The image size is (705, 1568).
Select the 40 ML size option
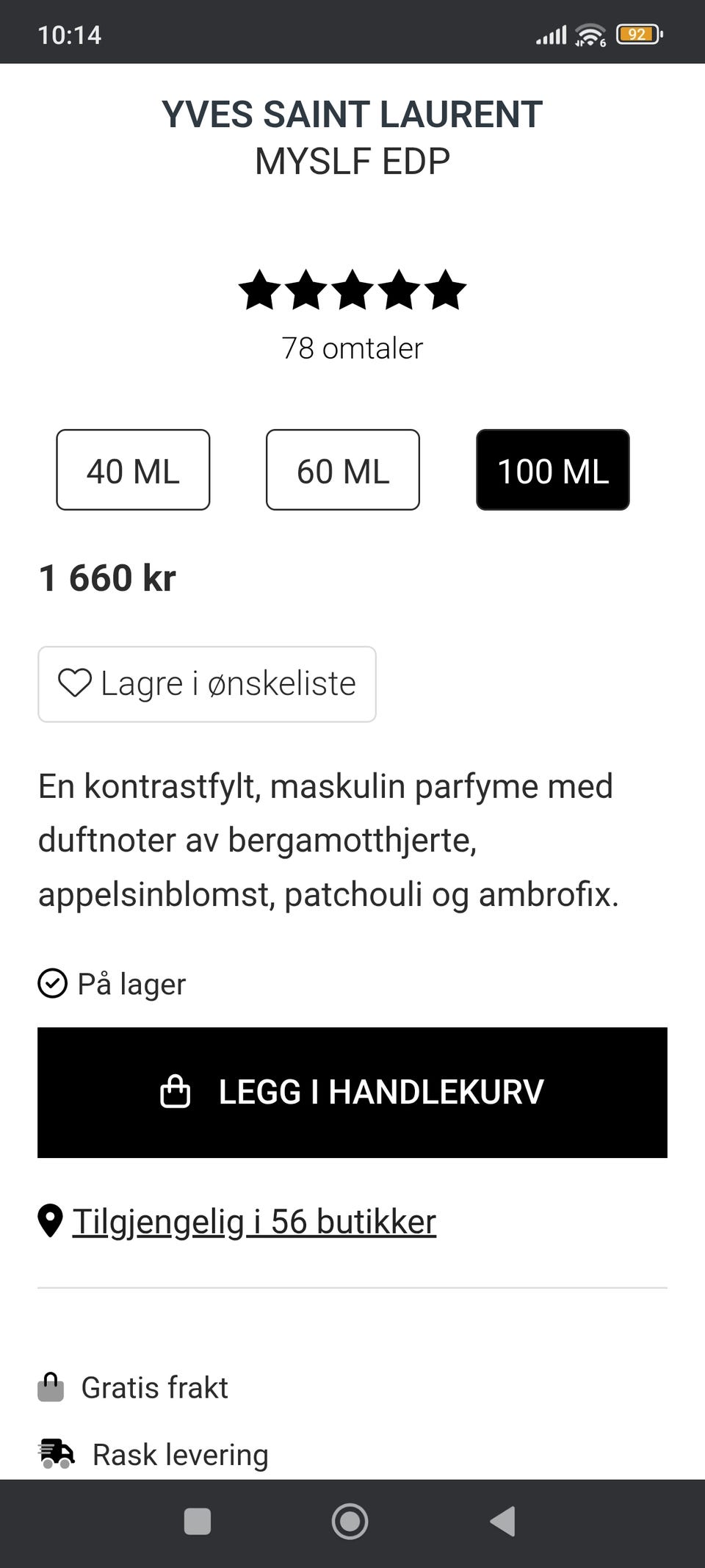click(x=132, y=470)
